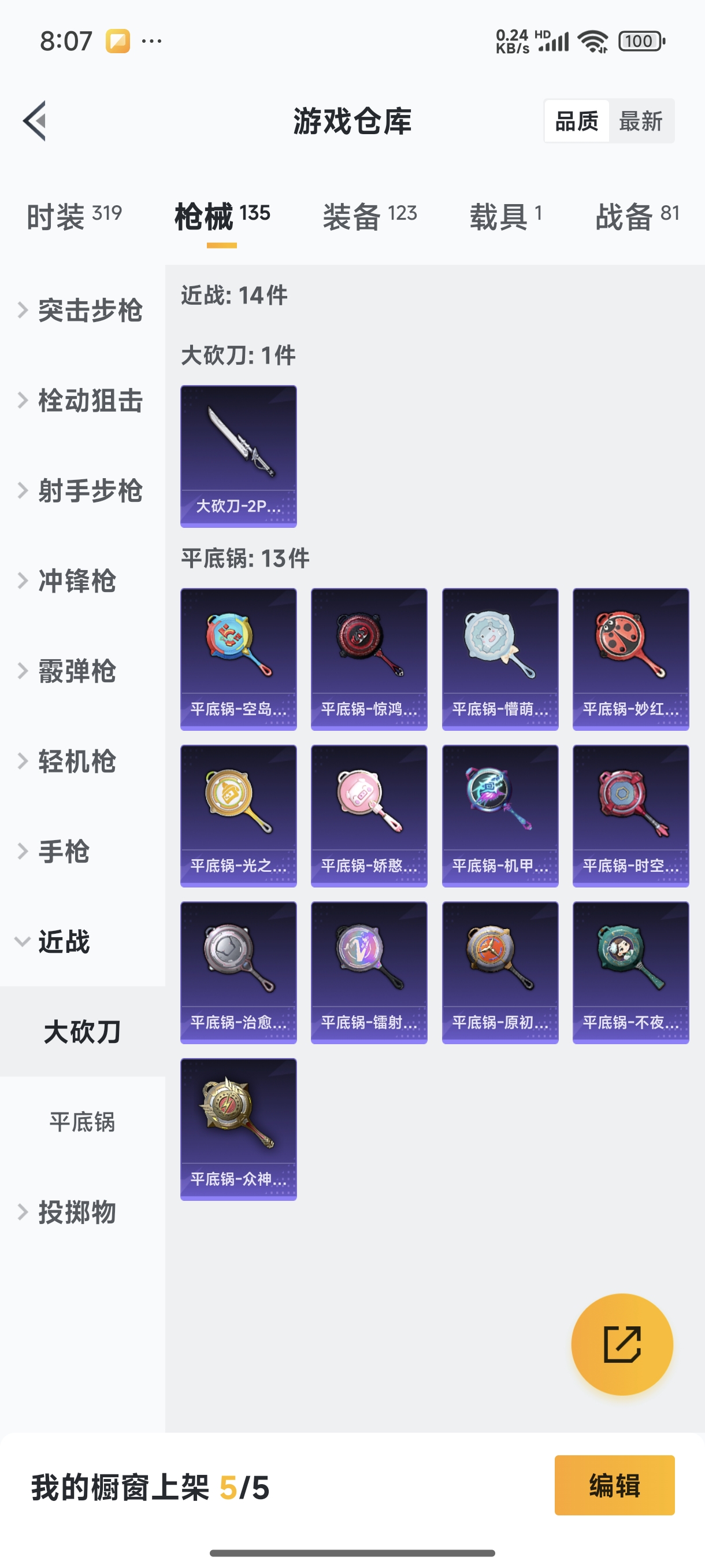
Task: Open the 平底锅-空岛 item card
Action: point(239,659)
